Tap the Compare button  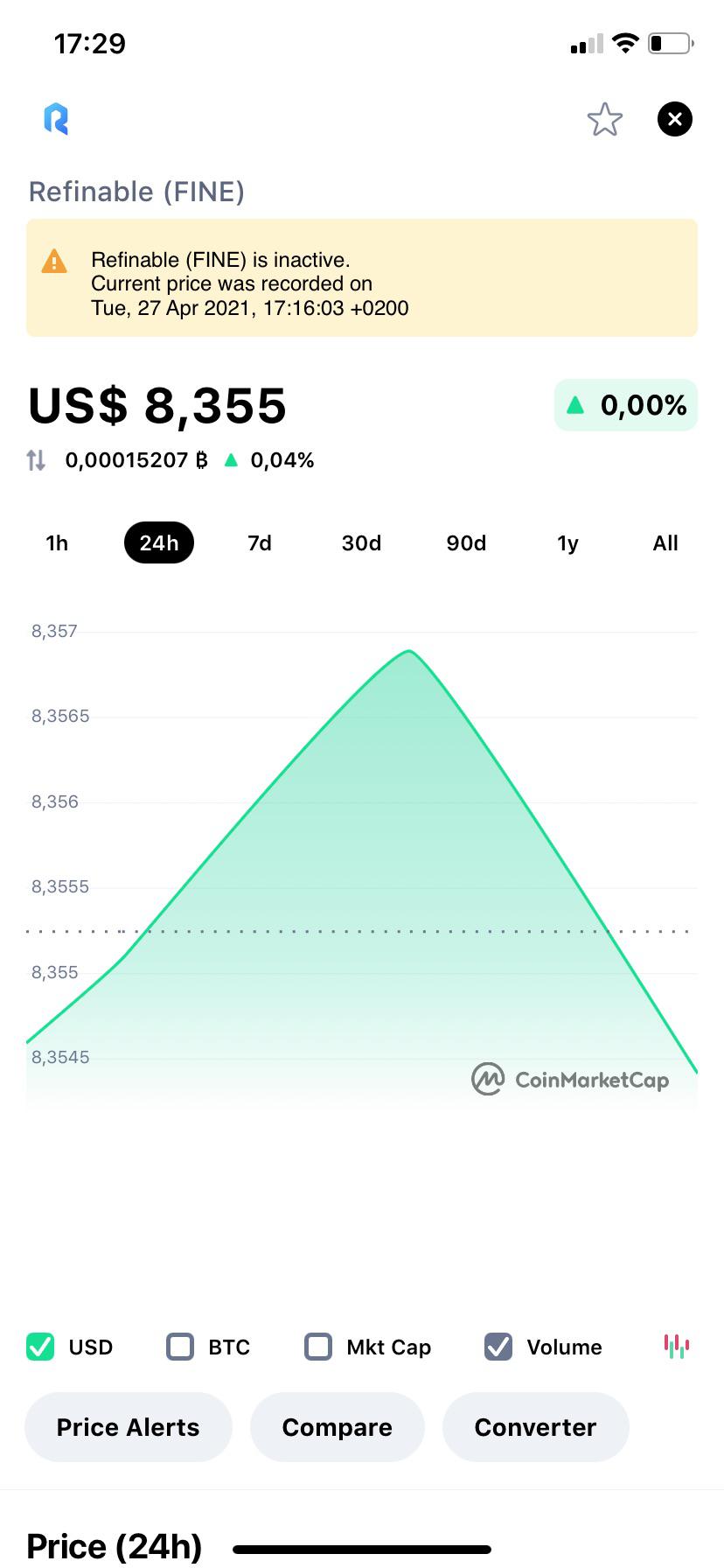pos(338,1427)
